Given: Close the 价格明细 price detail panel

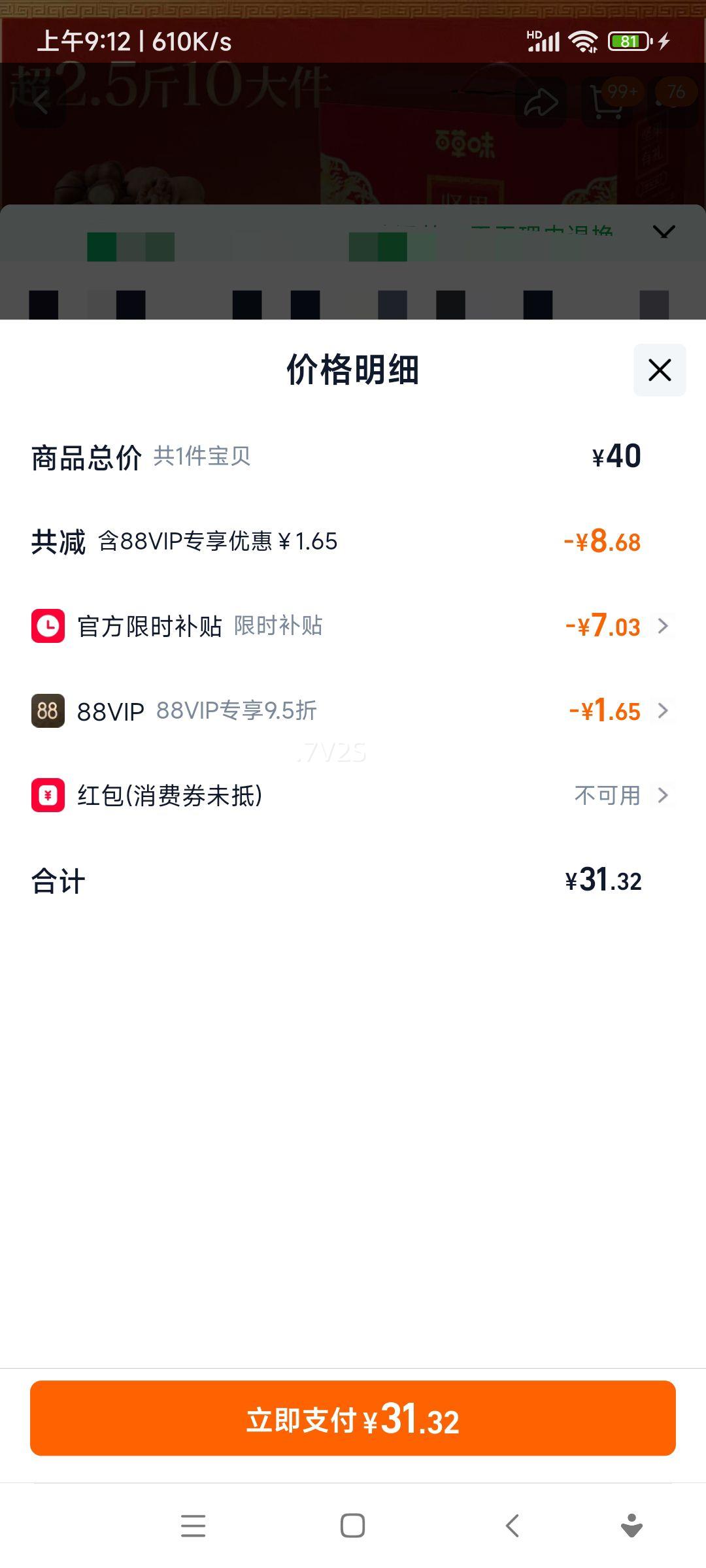Looking at the screenshot, I should 658,370.
